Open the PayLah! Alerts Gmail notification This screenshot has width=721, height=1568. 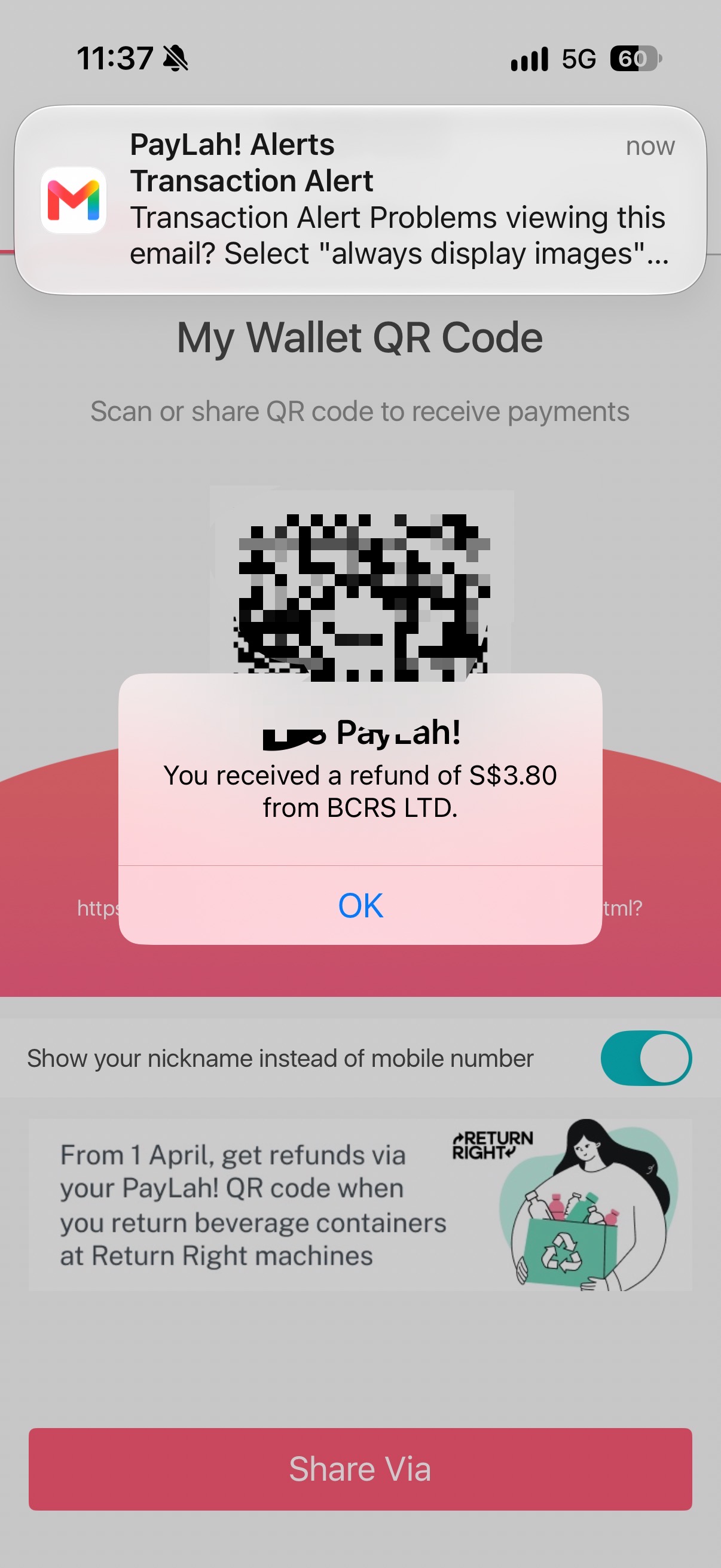360,200
